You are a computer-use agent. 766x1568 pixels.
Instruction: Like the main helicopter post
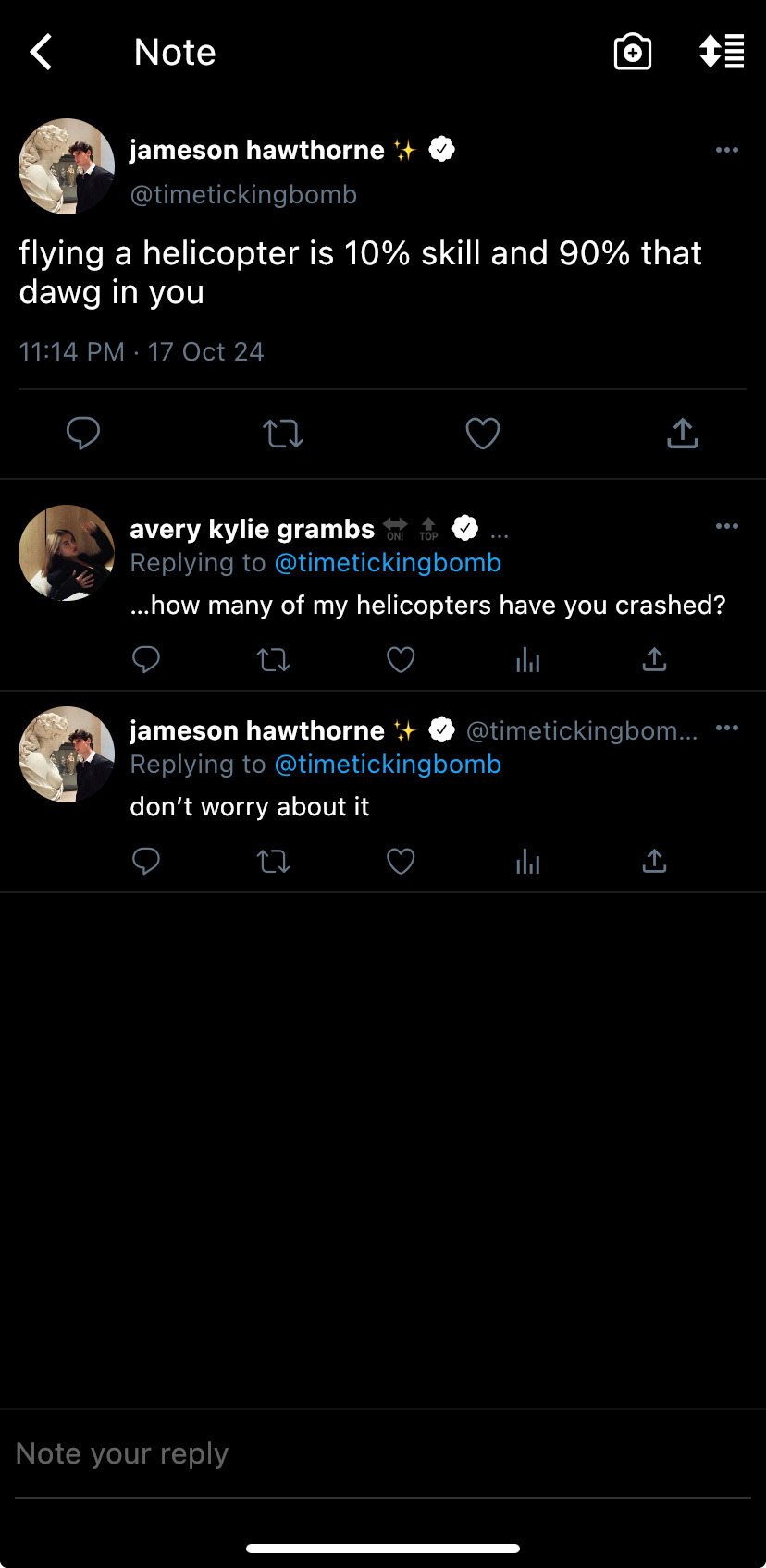[483, 433]
